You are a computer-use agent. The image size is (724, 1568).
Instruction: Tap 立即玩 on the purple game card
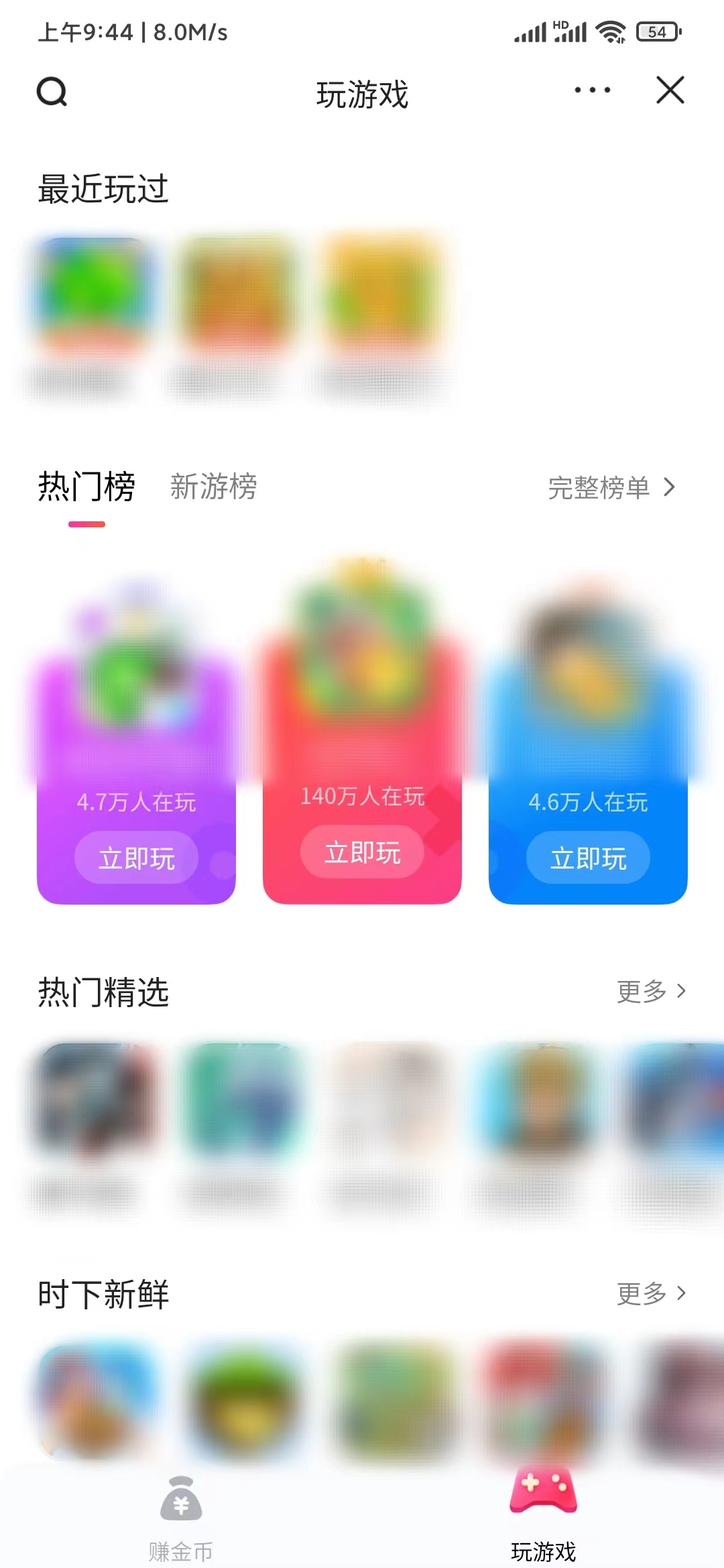pyautogui.click(x=135, y=858)
